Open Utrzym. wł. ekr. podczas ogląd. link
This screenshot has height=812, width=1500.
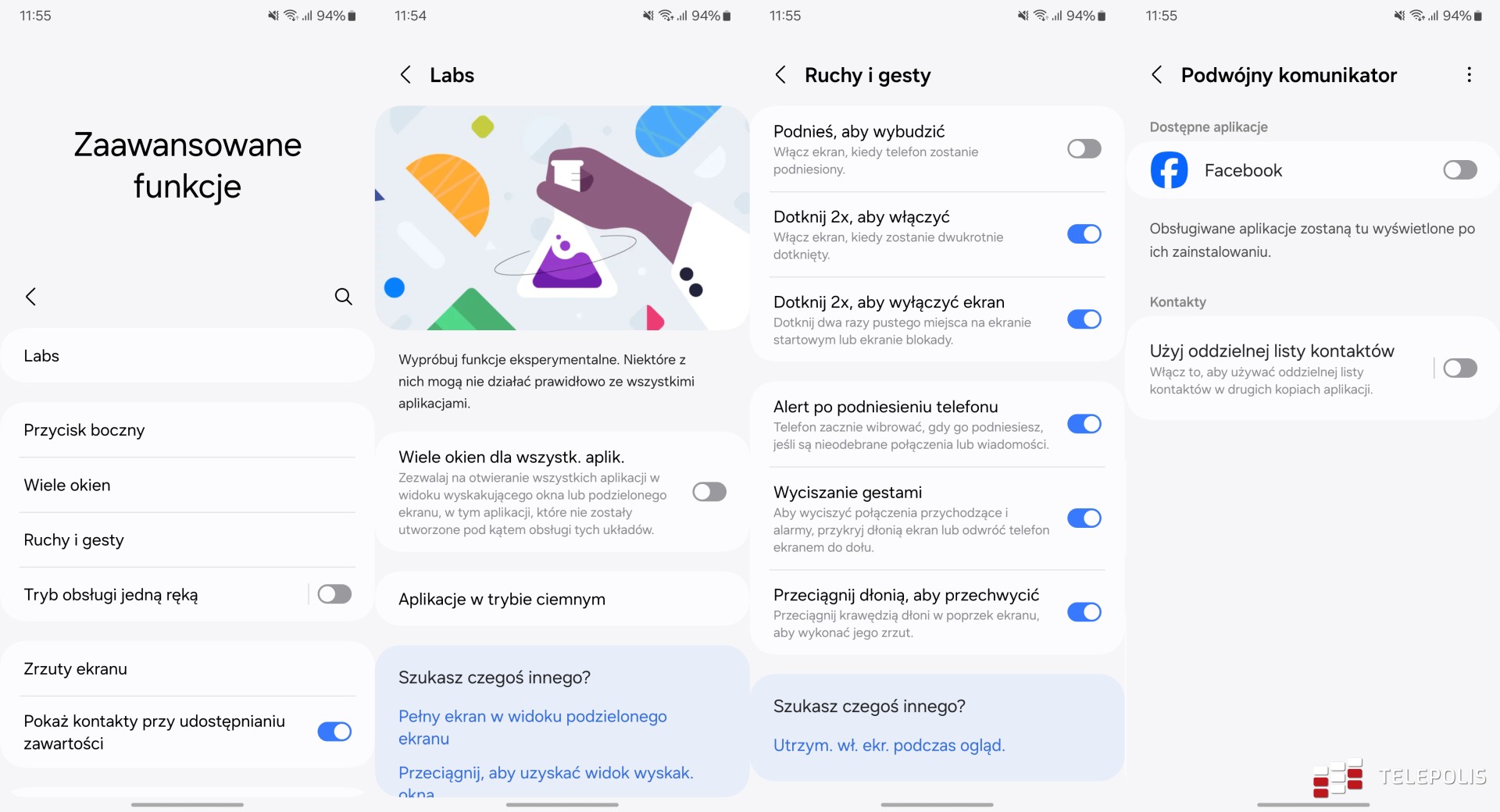(x=888, y=745)
